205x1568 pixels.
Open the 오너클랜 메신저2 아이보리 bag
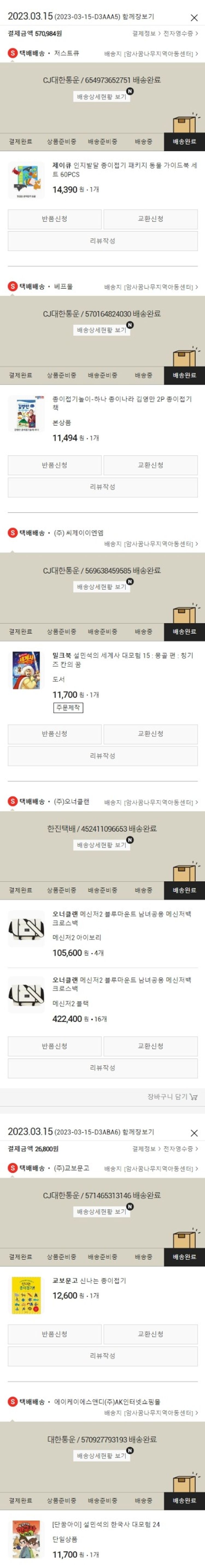(x=122, y=918)
